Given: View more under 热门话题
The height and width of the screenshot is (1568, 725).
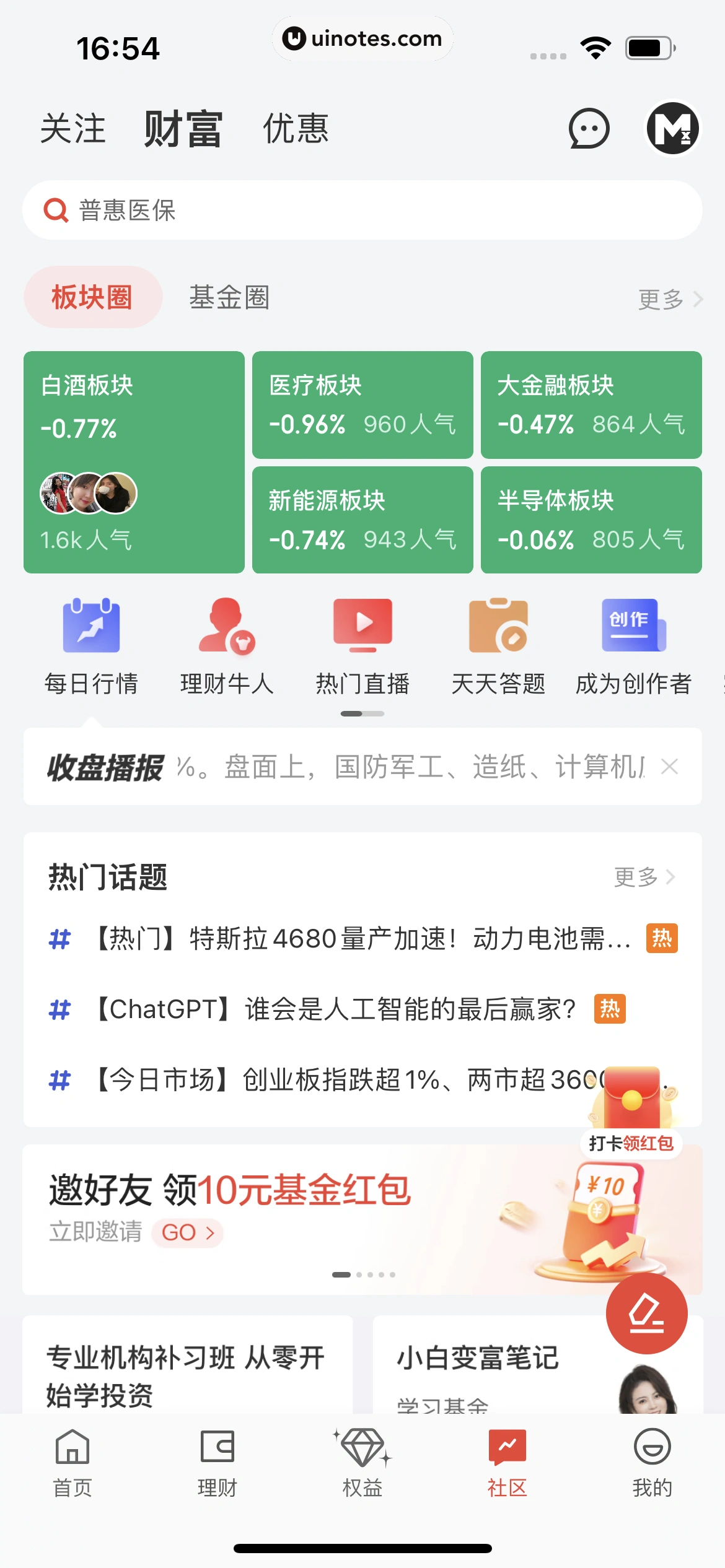Looking at the screenshot, I should (x=644, y=877).
